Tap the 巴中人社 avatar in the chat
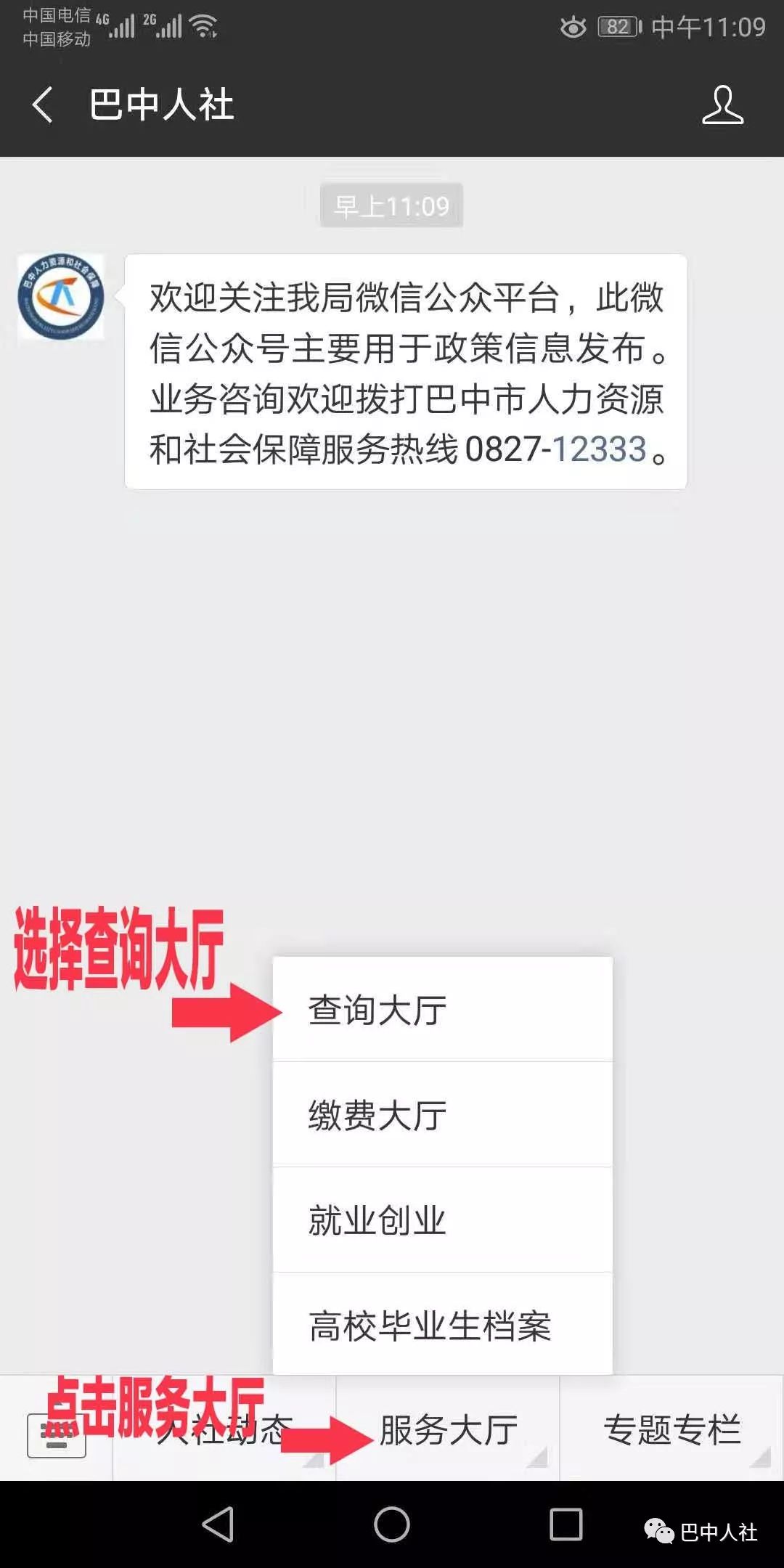The height and width of the screenshot is (1568, 784). [61, 297]
